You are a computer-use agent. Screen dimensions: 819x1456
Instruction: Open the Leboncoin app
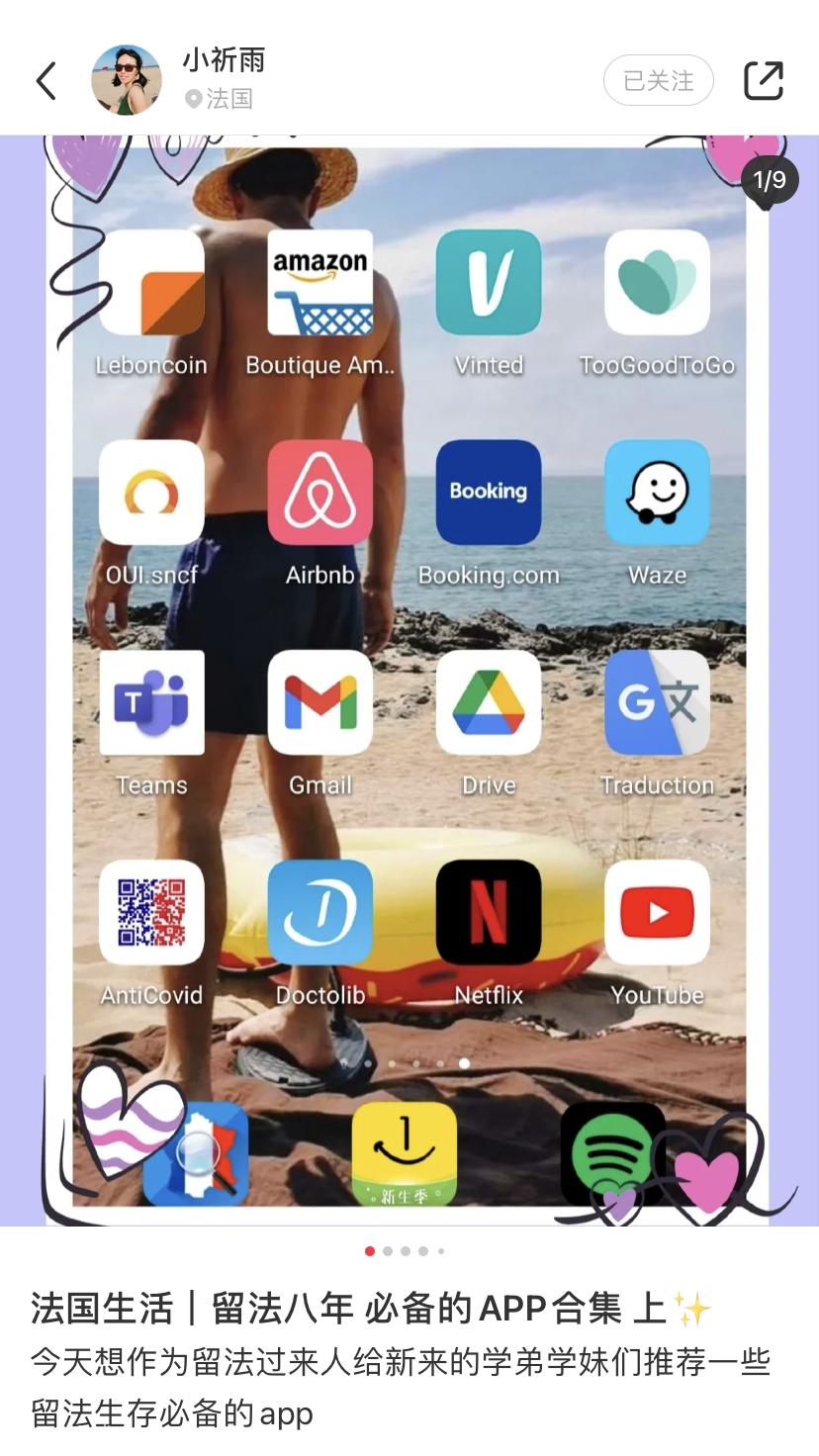click(x=151, y=284)
